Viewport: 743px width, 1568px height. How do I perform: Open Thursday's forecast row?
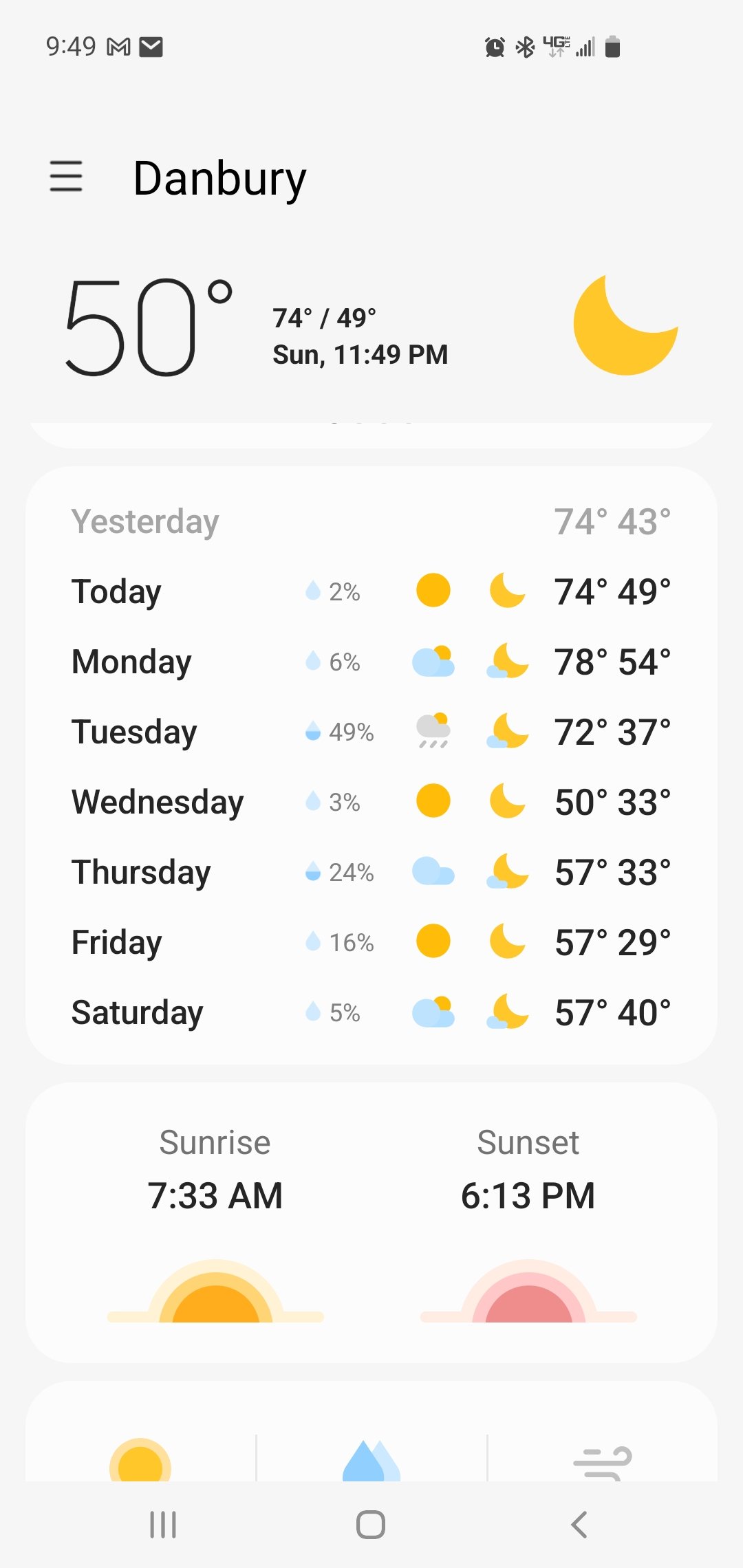(371, 872)
